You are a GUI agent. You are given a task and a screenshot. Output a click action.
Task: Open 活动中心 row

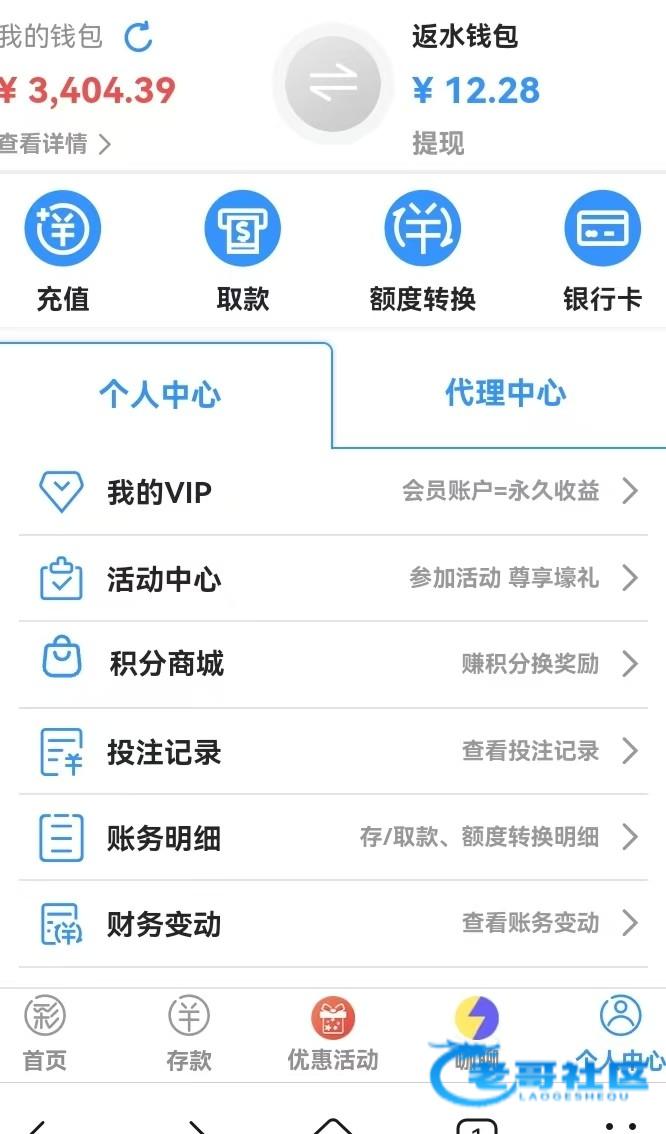[333, 579]
